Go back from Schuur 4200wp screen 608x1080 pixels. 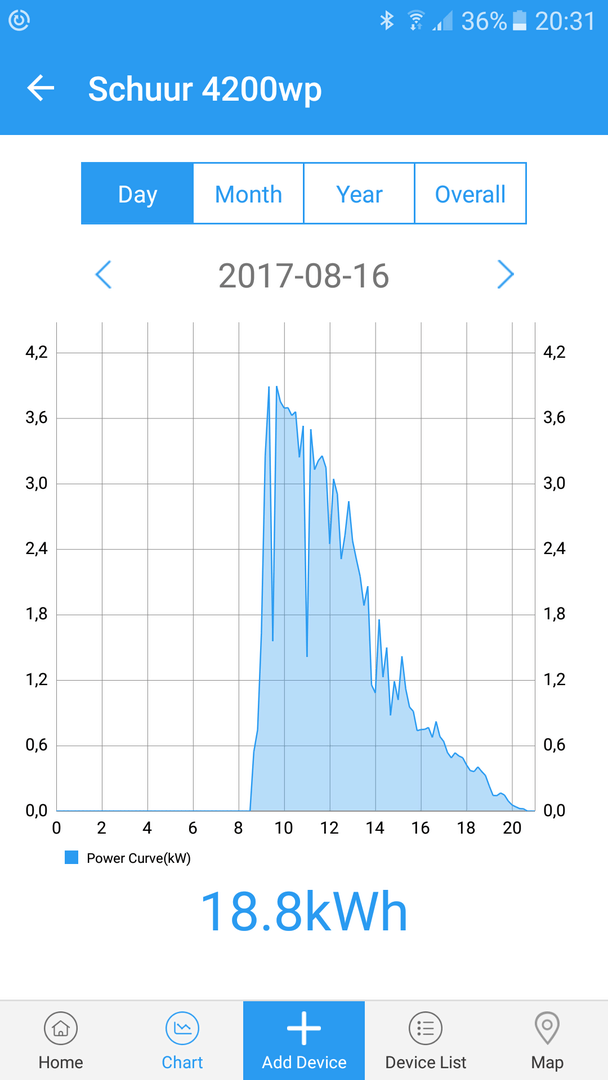pyautogui.click(x=41, y=88)
